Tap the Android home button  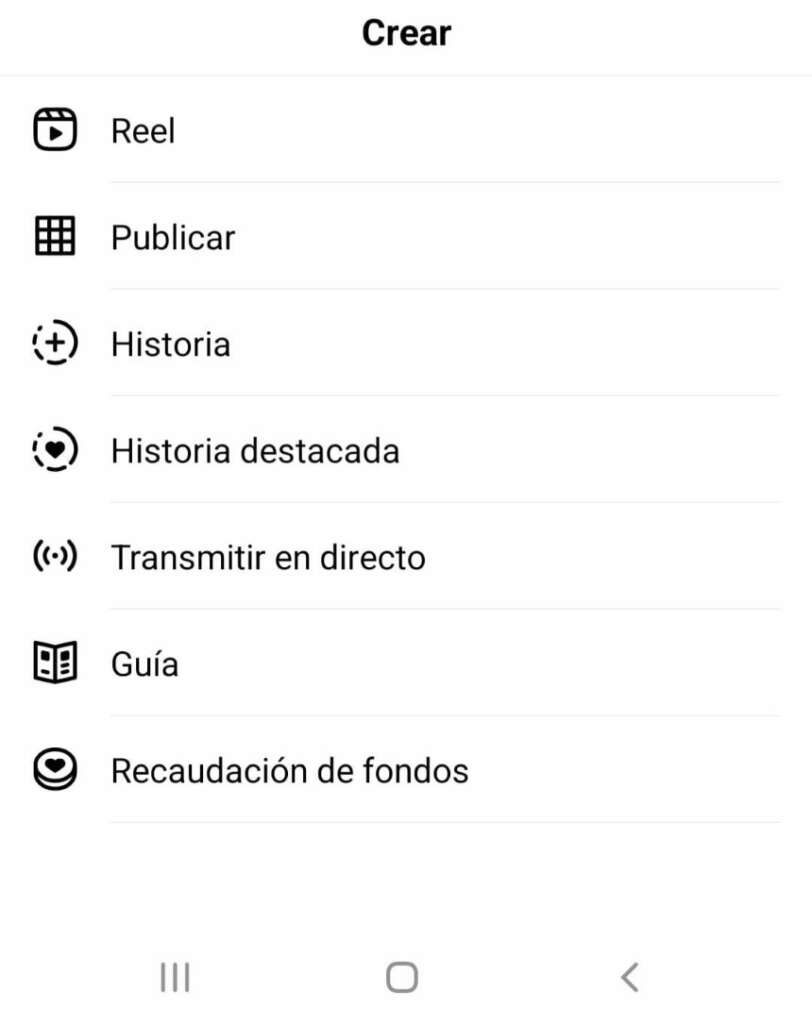click(400, 977)
